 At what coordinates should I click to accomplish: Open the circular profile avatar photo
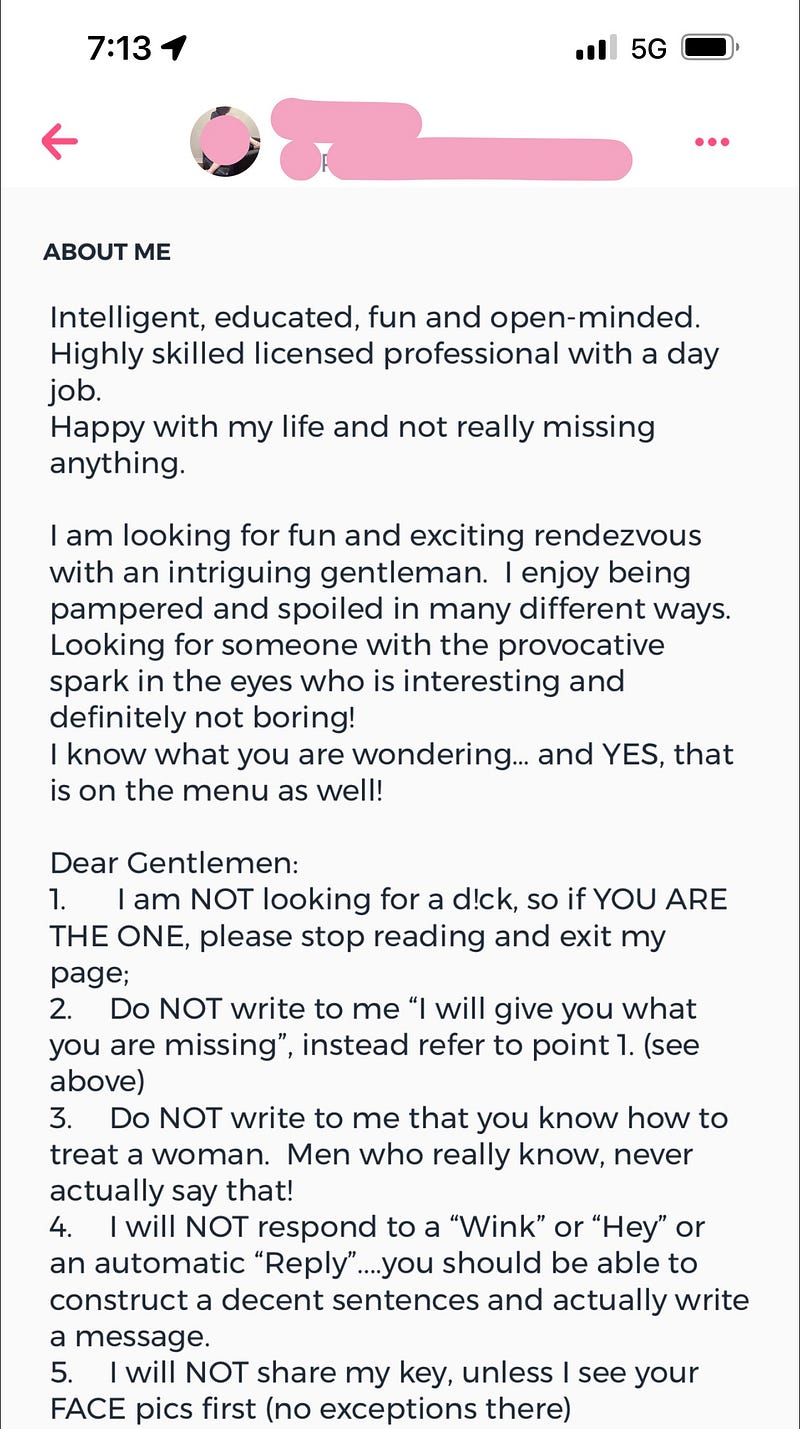226,140
